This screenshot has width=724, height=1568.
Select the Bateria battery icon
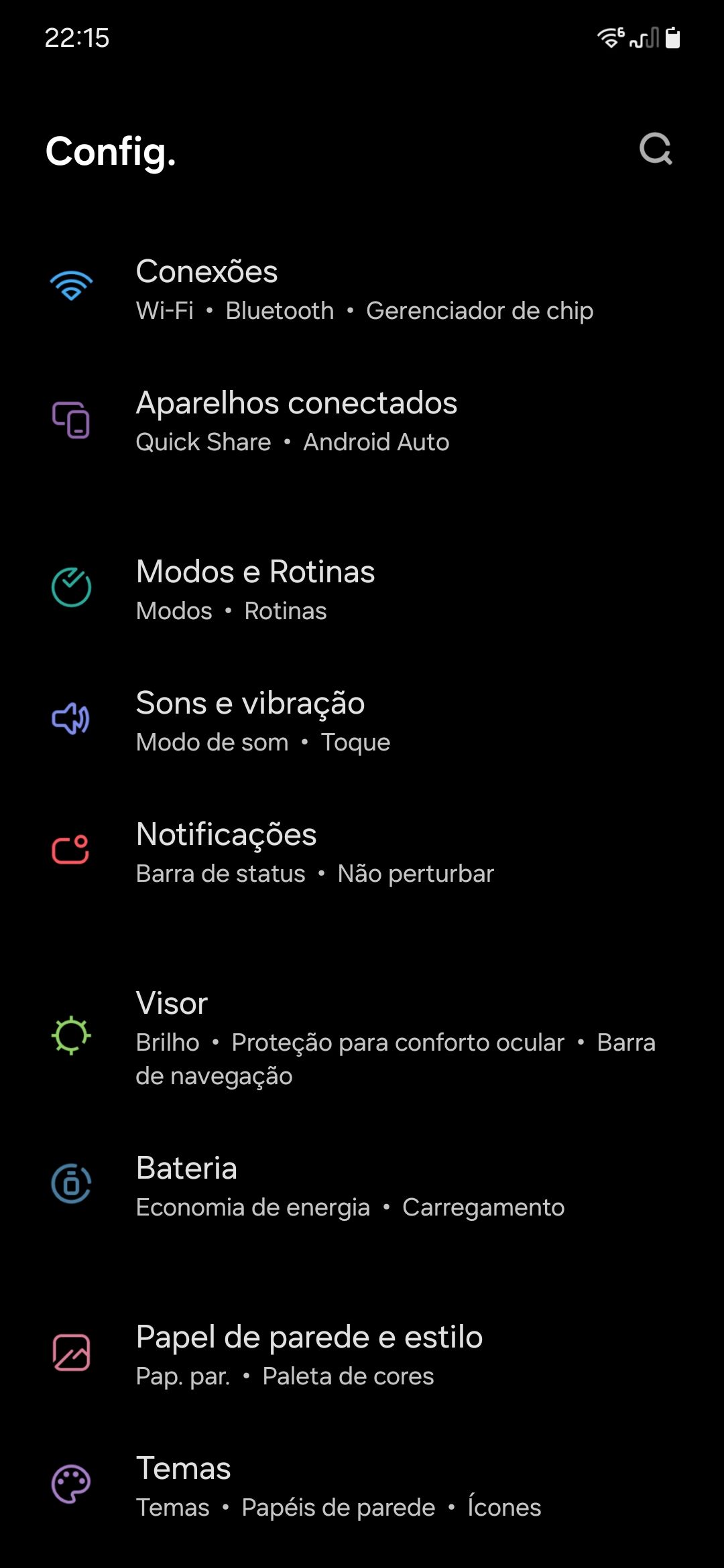[x=71, y=1185]
